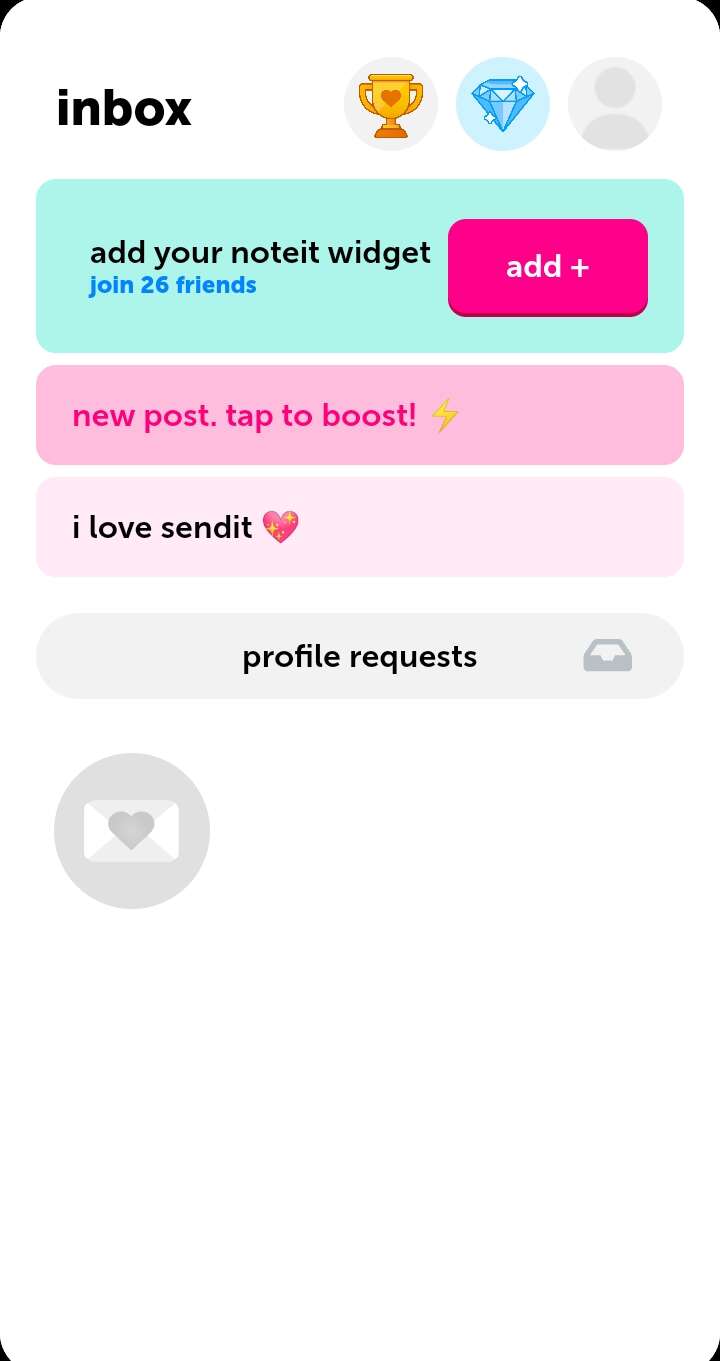Select the inbox heading
Viewport: 720px width, 1361px height.
click(x=123, y=106)
